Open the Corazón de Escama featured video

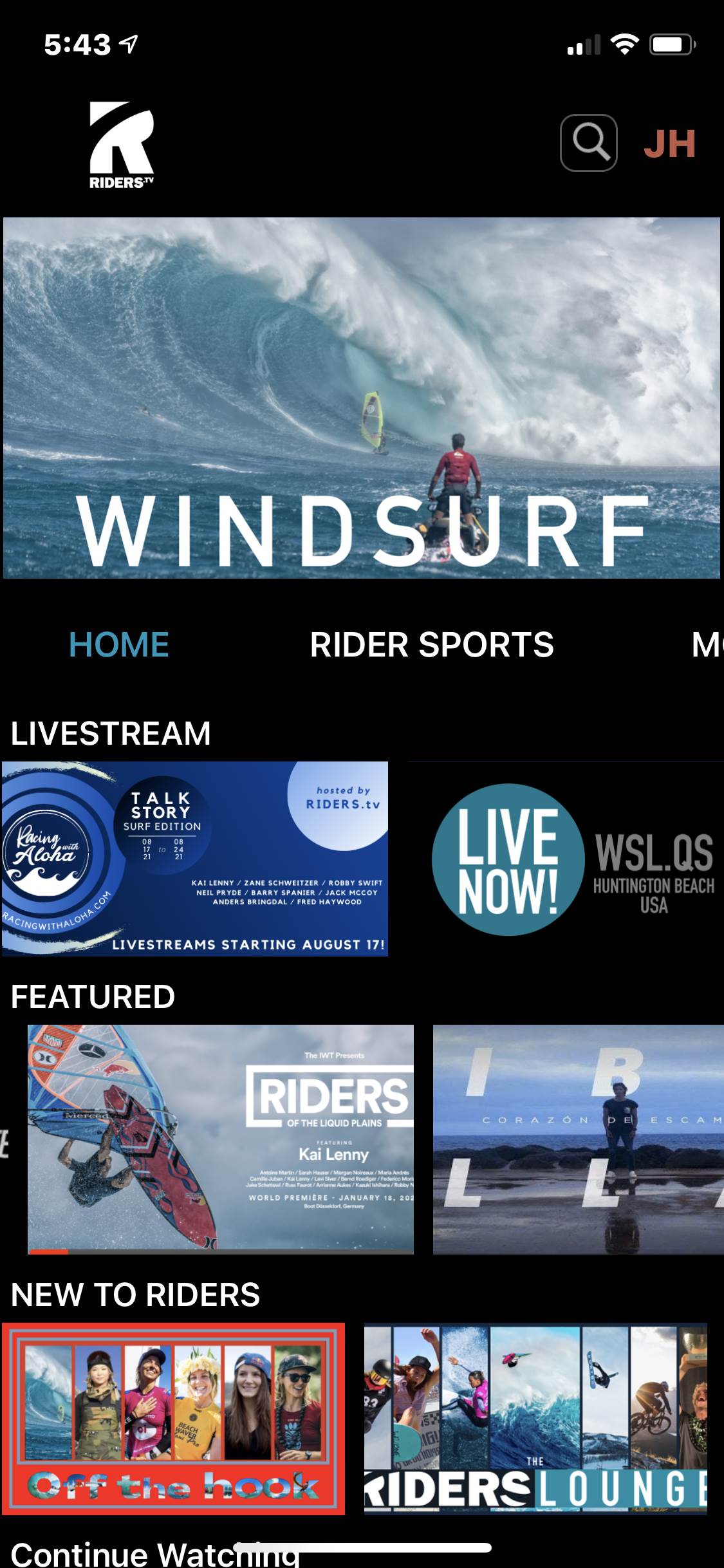578,1138
